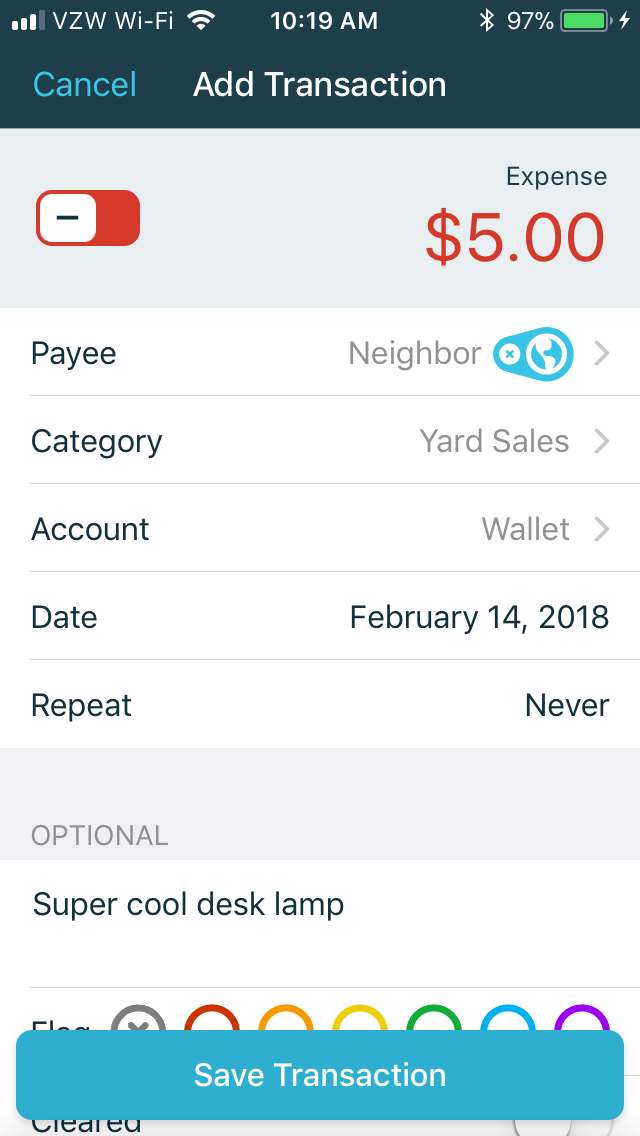The image size is (640, 1136).
Task: Edit the memo Super cool desk lamp
Action: point(320,924)
